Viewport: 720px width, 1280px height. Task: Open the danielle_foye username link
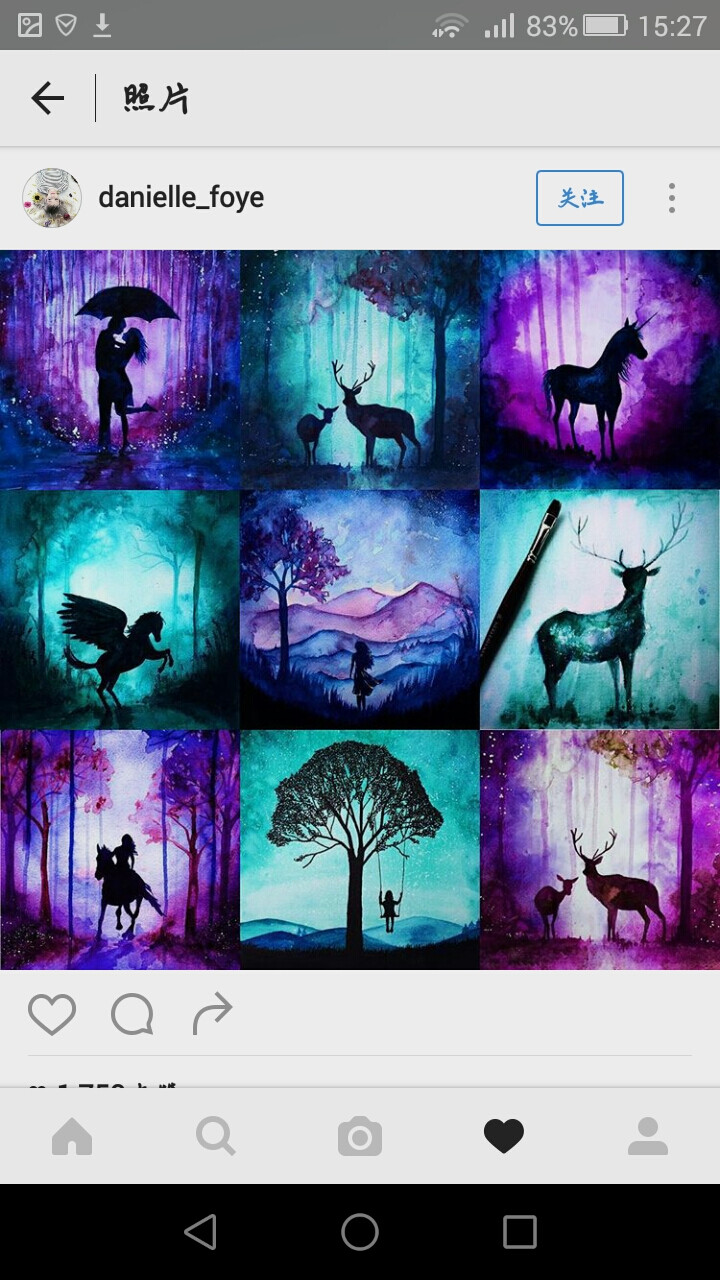pos(181,198)
